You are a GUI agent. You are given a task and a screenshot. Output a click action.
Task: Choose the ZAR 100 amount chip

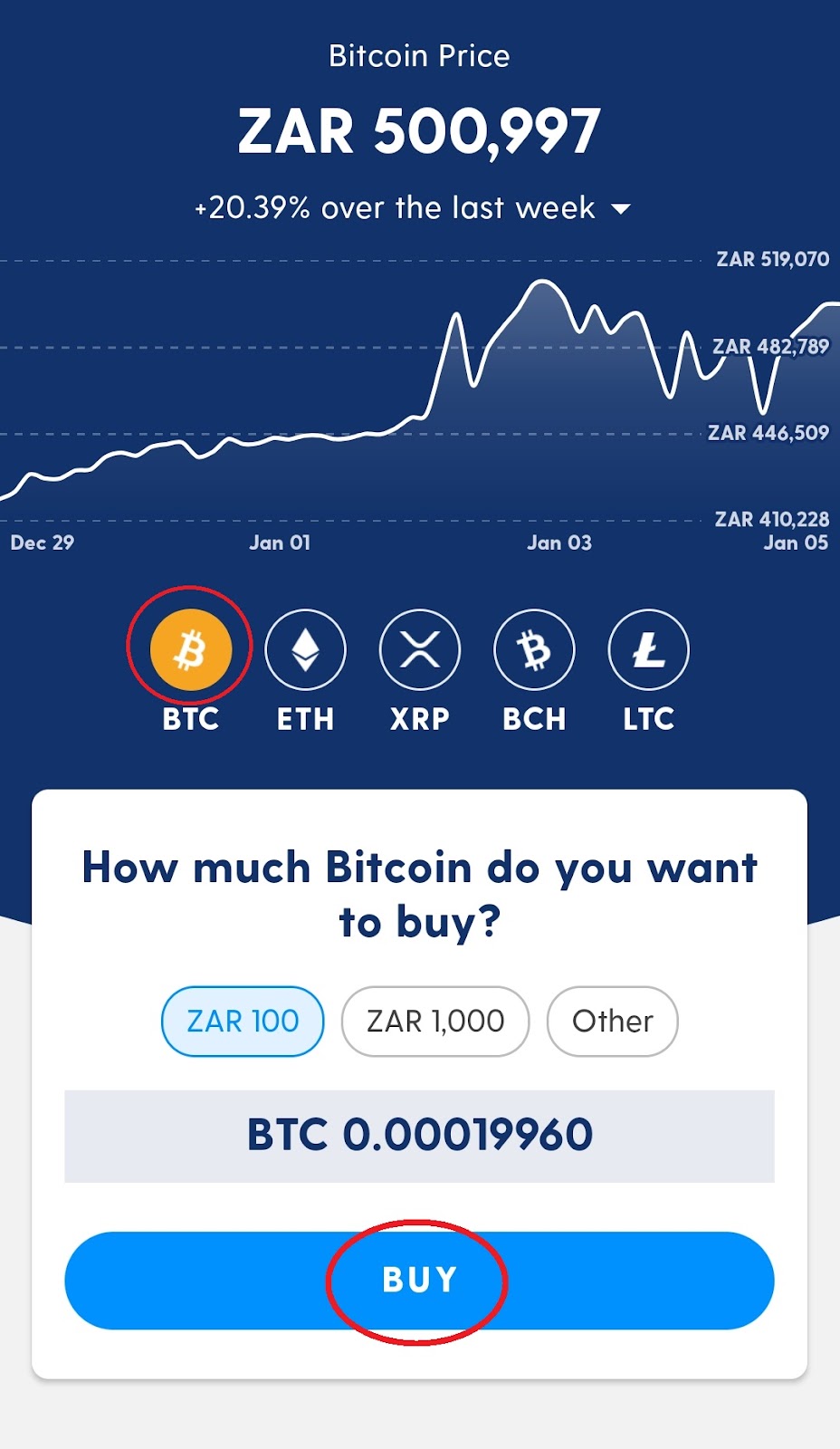click(x=243, y=1022)
